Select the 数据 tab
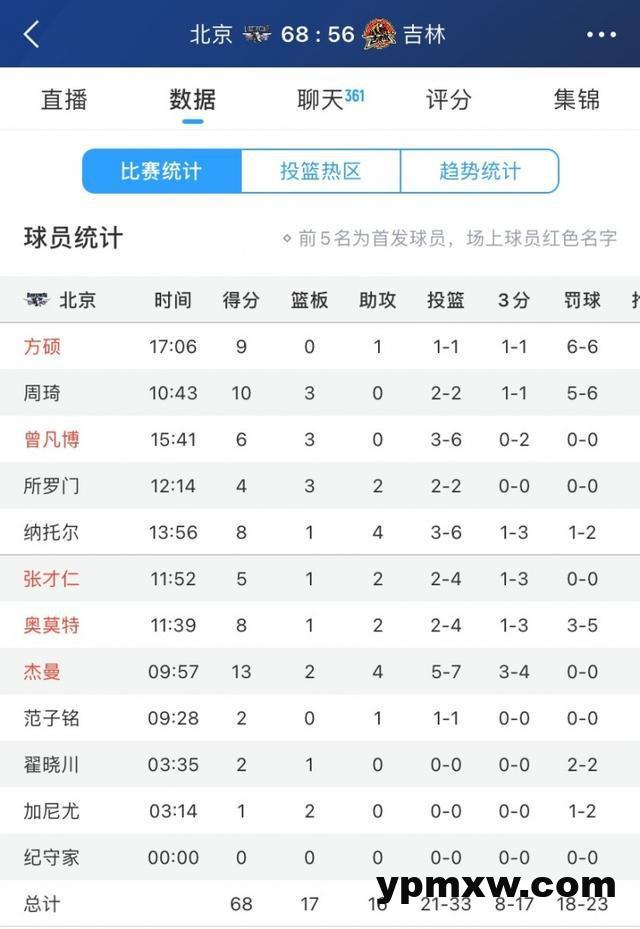The height and width of the screenshot is (929, 640). pos(192,99)
